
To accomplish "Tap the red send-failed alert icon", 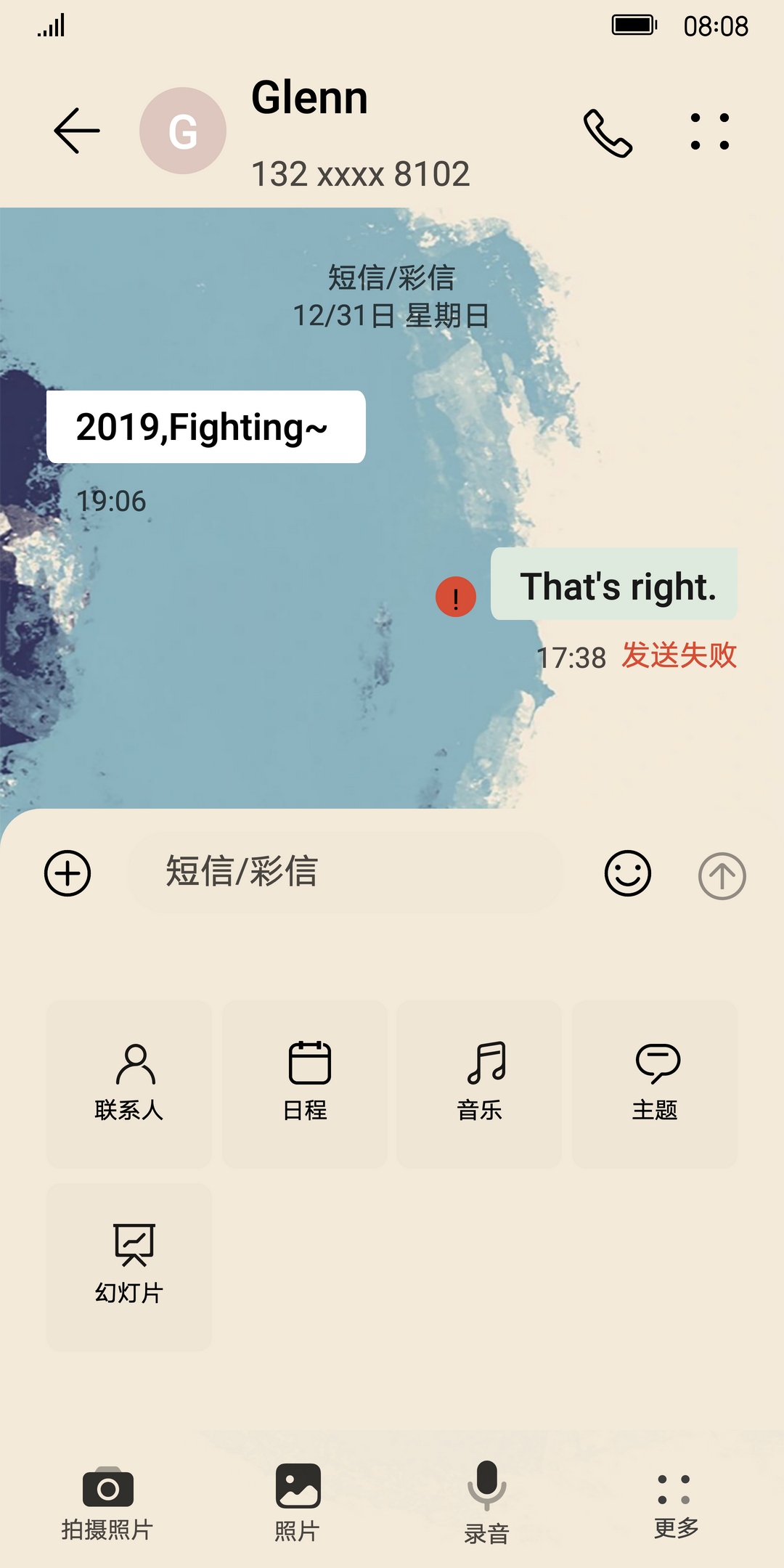I will 455,597.
